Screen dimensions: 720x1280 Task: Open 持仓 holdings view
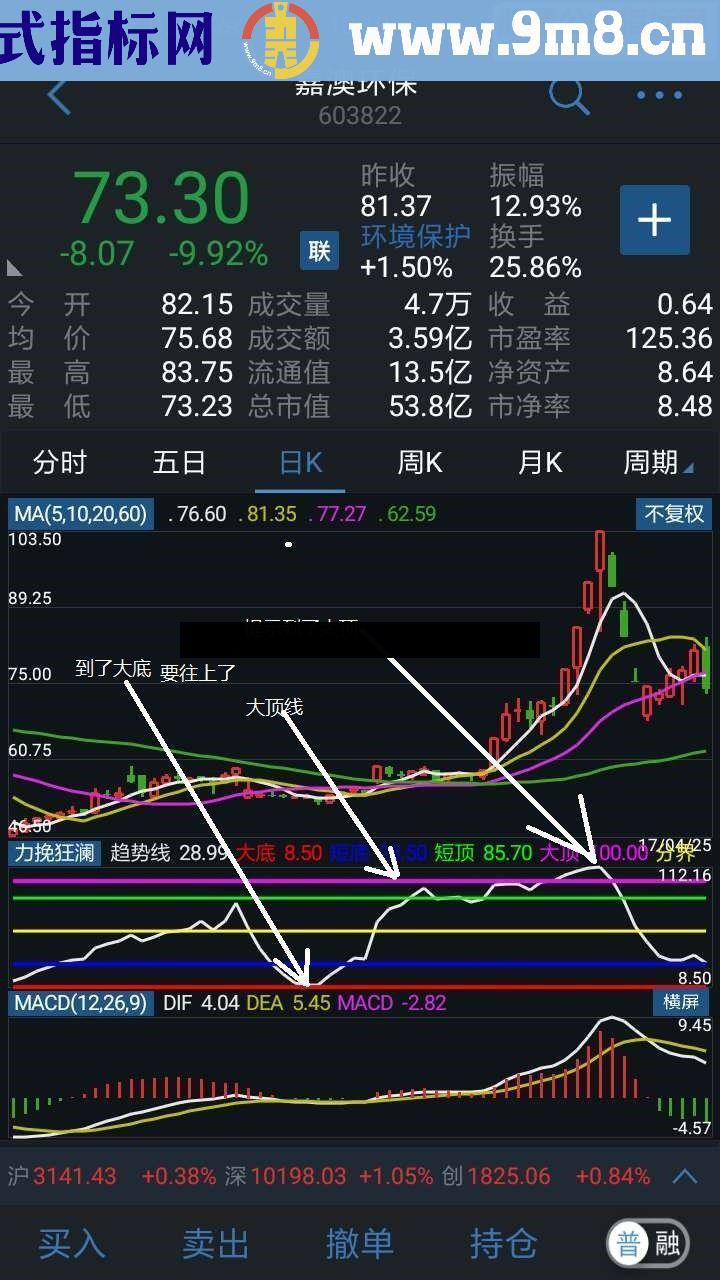504,1243
